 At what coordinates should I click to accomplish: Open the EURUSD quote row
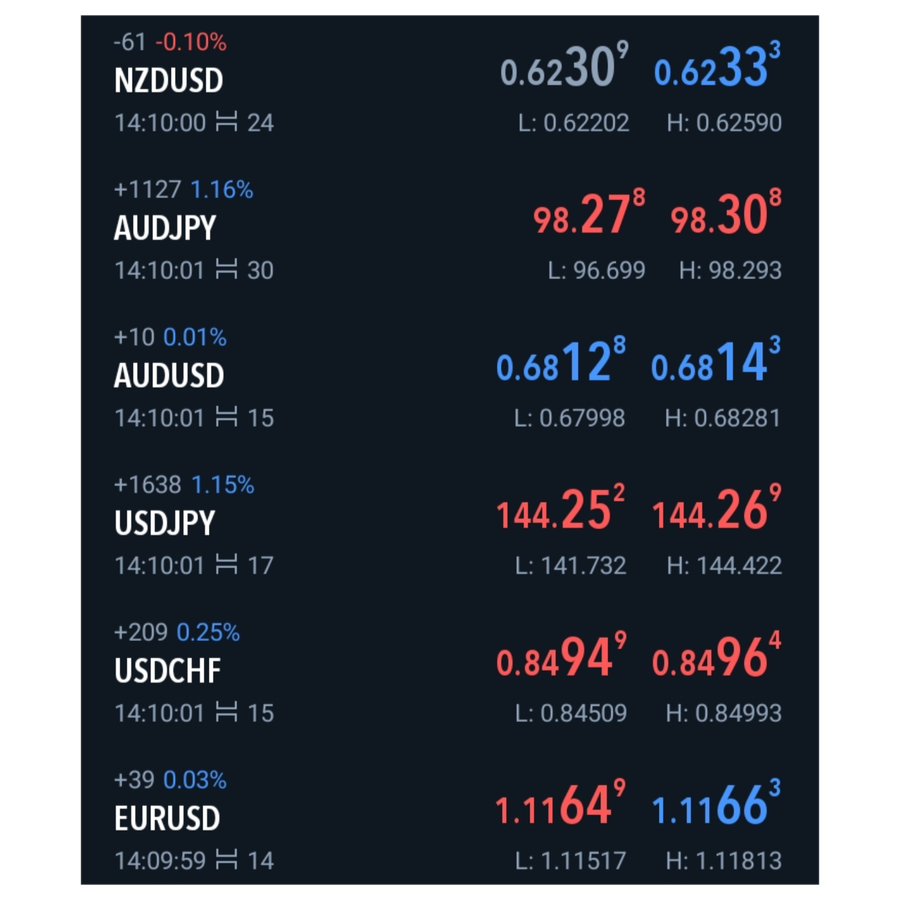449,820
